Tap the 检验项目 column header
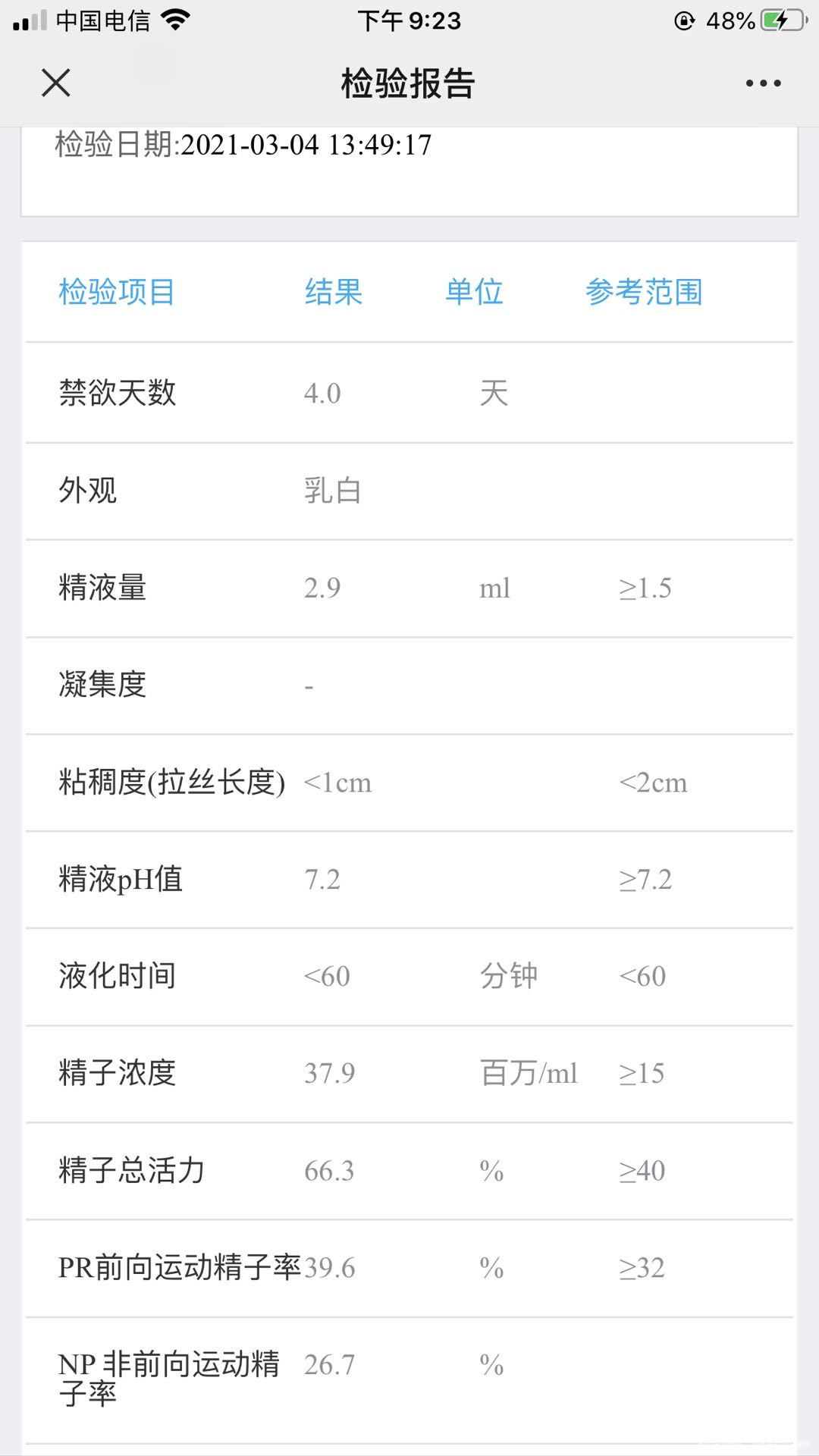Viewport: 819px width, 1456px height. 118,292
